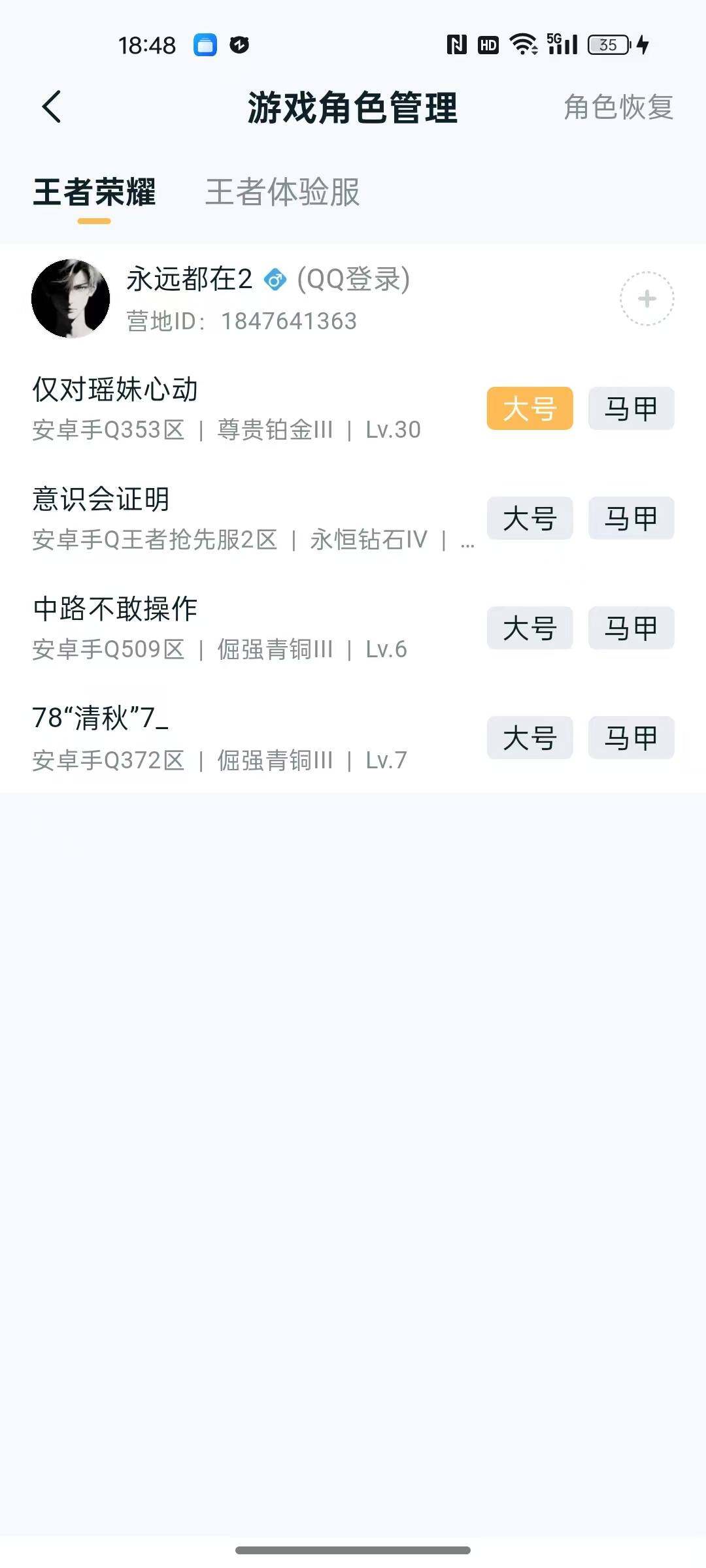Select the 王者荣耀 tab
706x1568 pixels.
point(94,193)
